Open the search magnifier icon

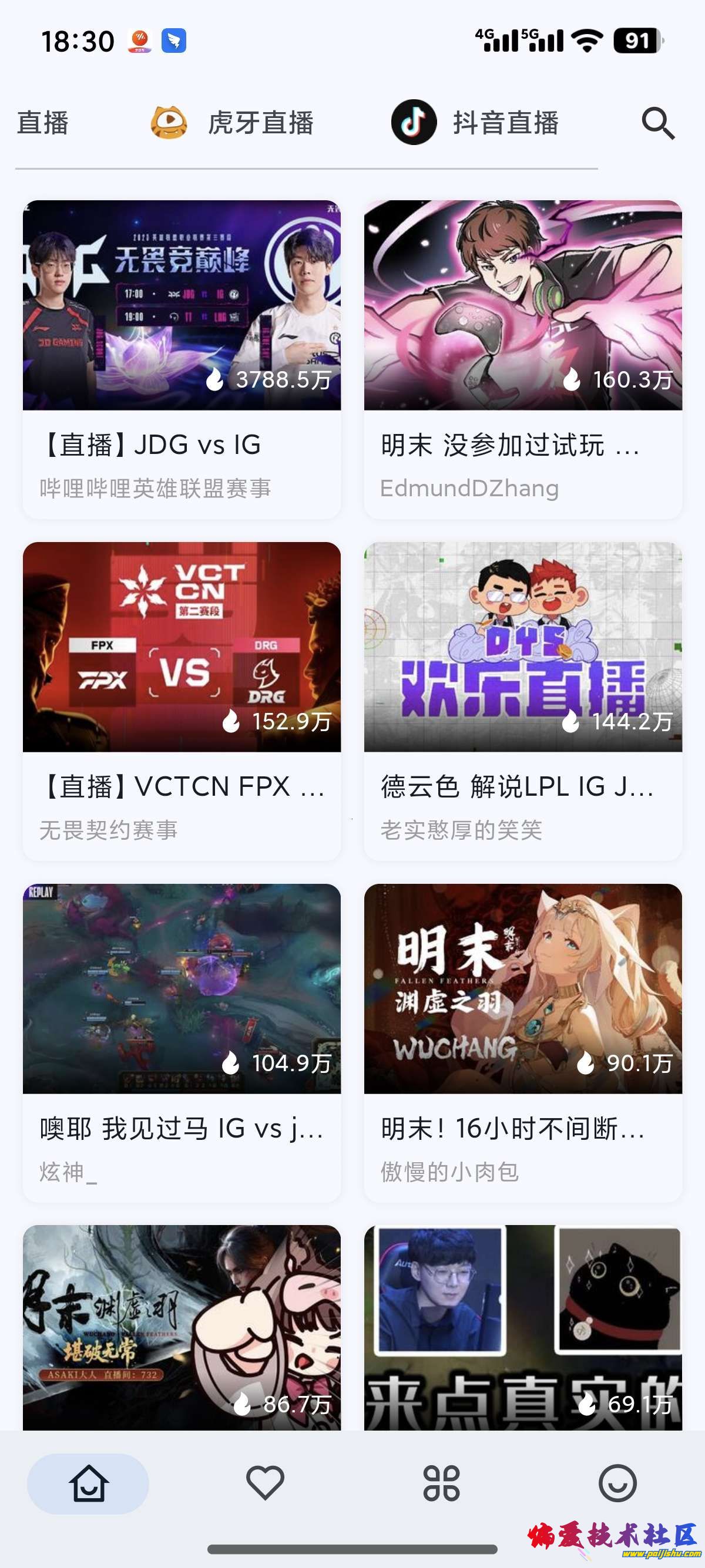[658, 123]
